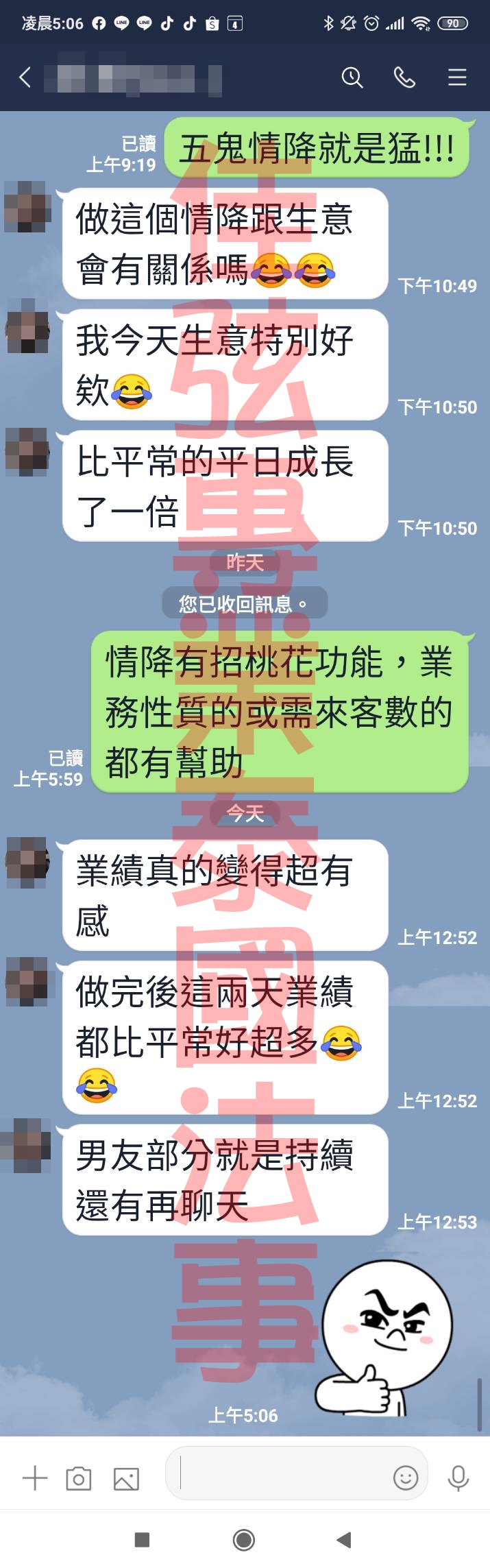Open the avatar beside 做這個情降跟生意
490x1568 pixels.
(x=27, y=206)
